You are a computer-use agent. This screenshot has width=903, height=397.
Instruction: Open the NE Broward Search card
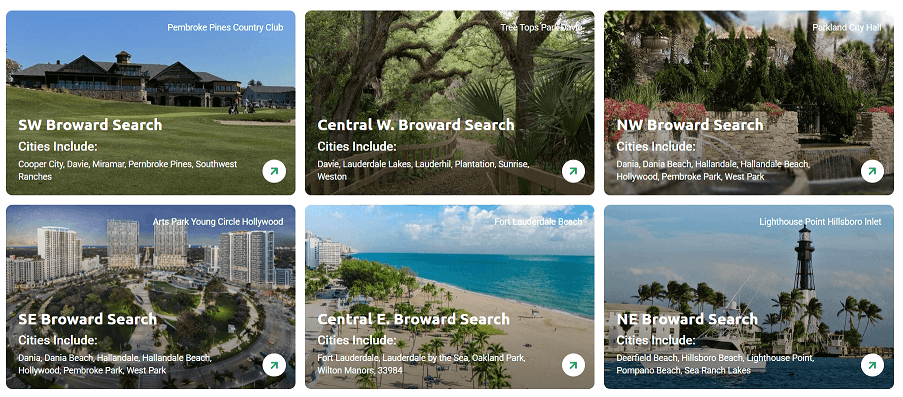click(749, 297)
